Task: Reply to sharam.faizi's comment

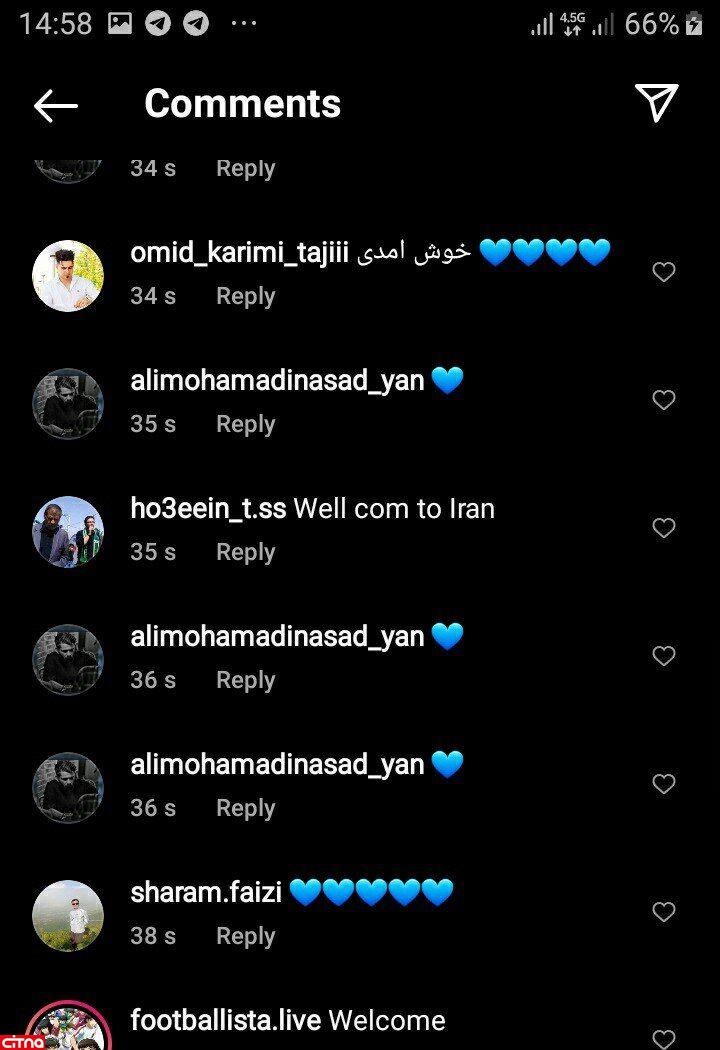Action: click(x=245, y=937)
